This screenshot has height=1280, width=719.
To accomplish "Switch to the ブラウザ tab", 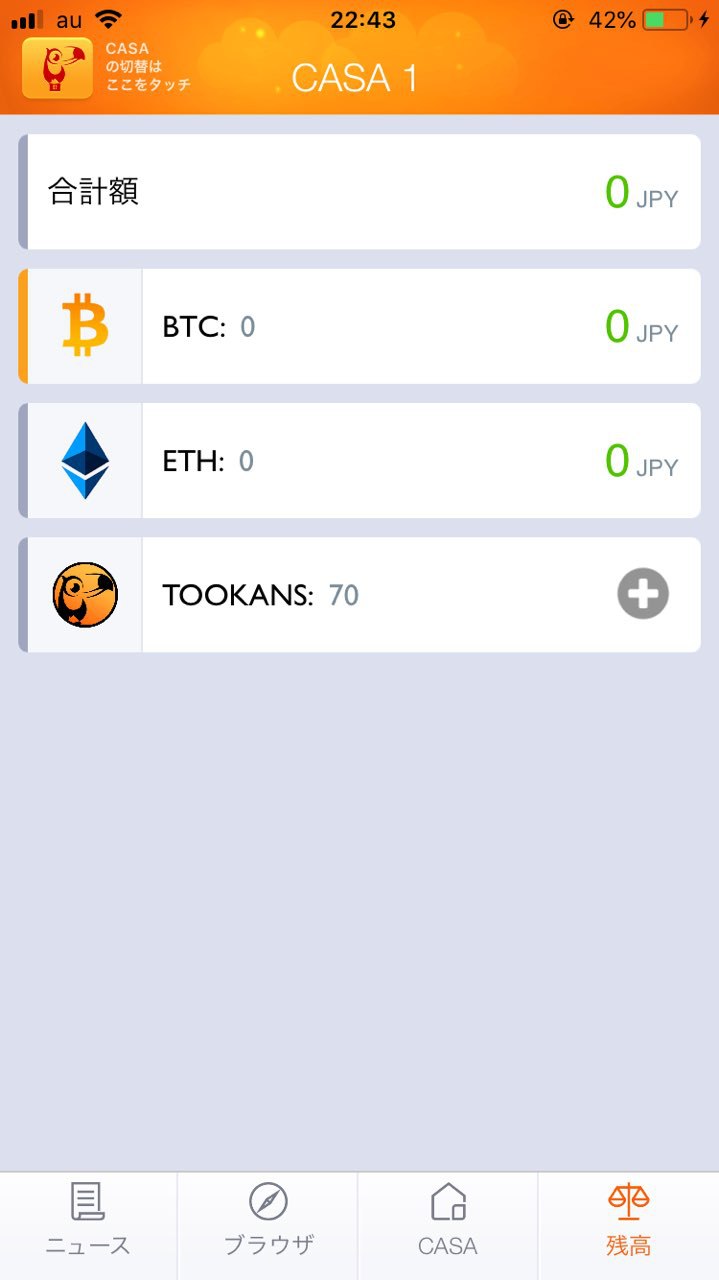I will [268, 1222].
